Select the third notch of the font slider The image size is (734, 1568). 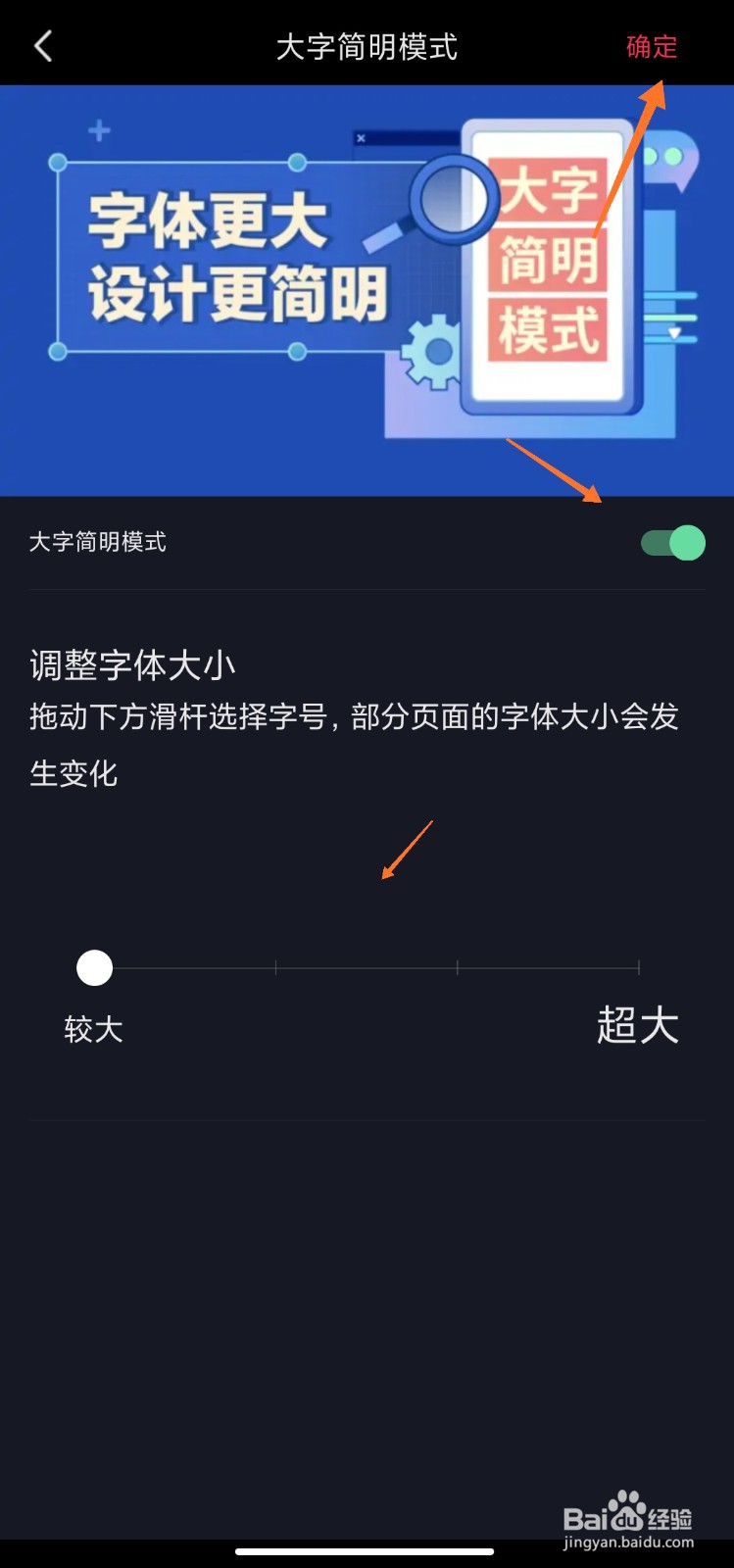coord(458,967)
